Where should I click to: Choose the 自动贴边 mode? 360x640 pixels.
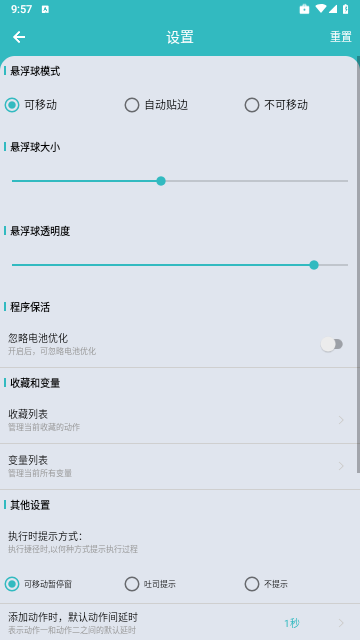(x=156, y=105)
